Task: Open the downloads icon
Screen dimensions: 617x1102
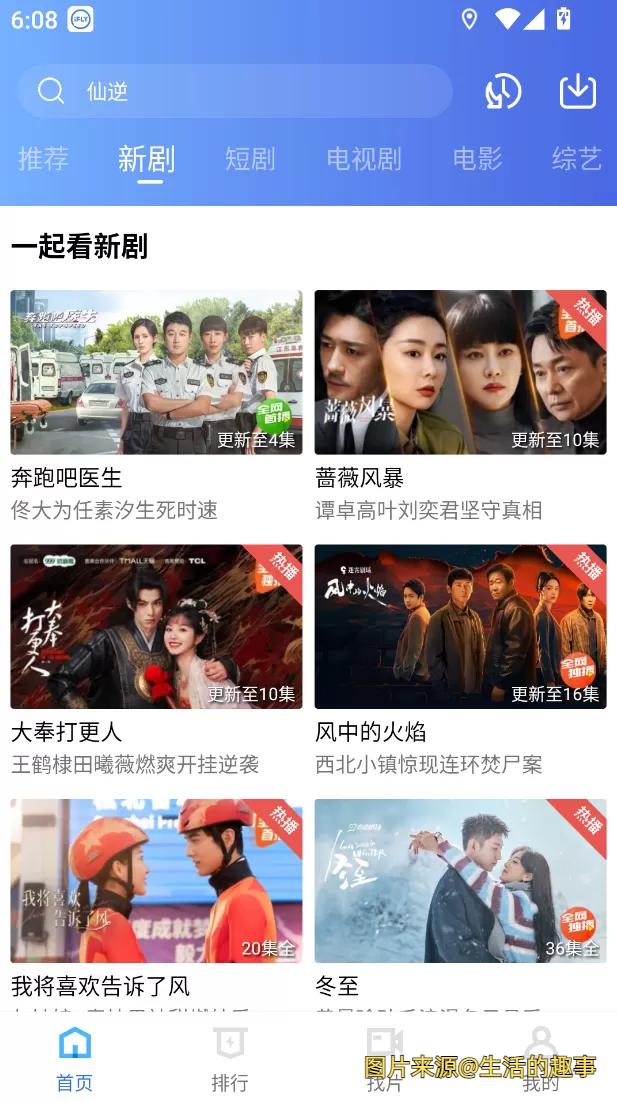Action: coord(577,92)
